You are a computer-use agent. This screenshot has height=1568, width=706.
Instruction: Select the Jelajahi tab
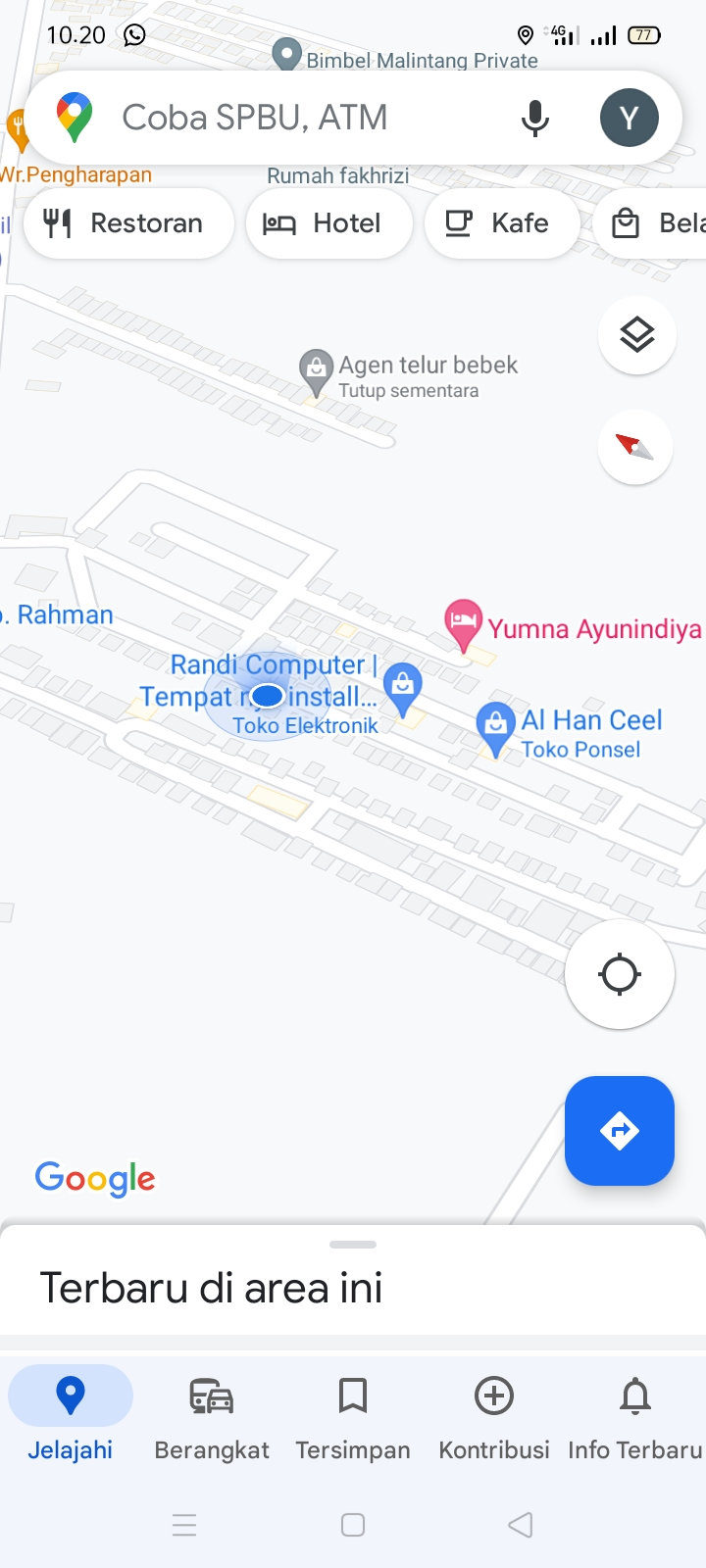(71, 1415)
